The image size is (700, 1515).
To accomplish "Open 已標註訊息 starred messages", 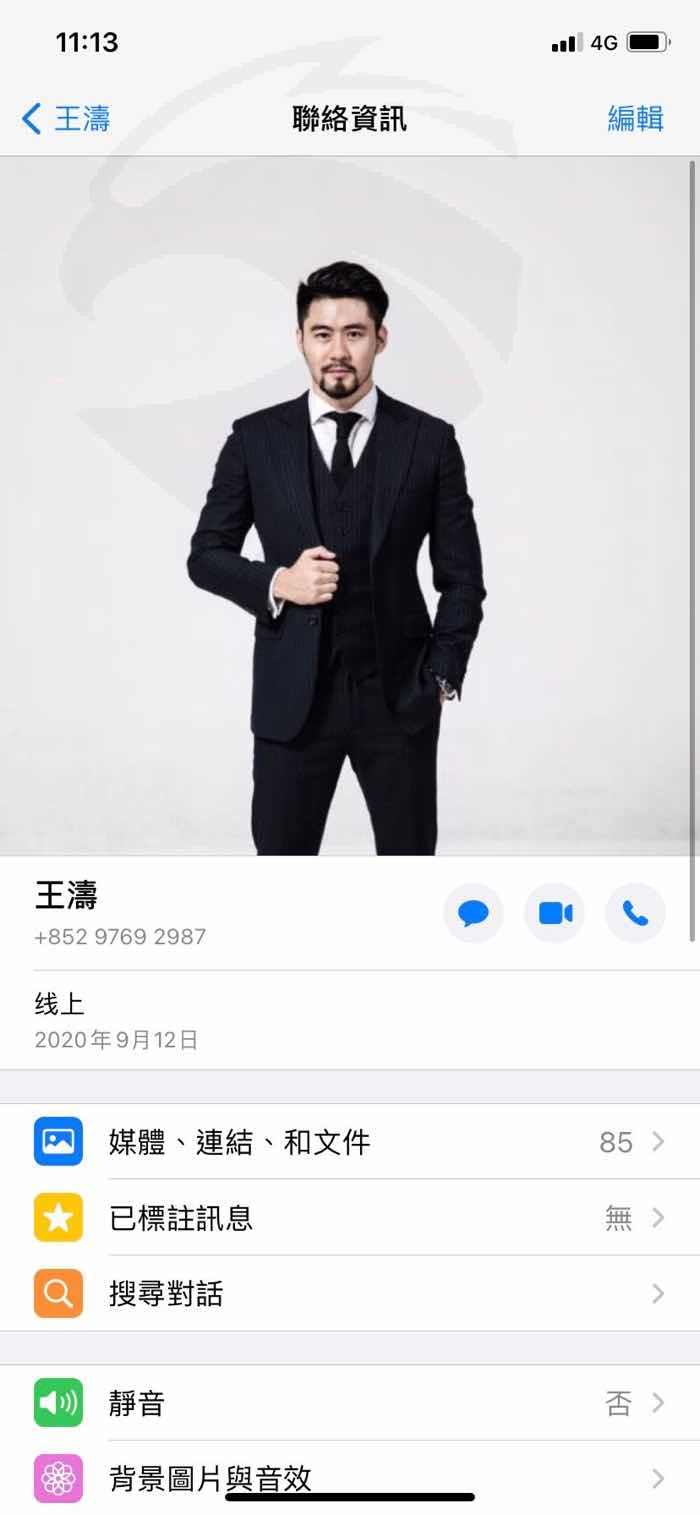I will pos(350,1218).
